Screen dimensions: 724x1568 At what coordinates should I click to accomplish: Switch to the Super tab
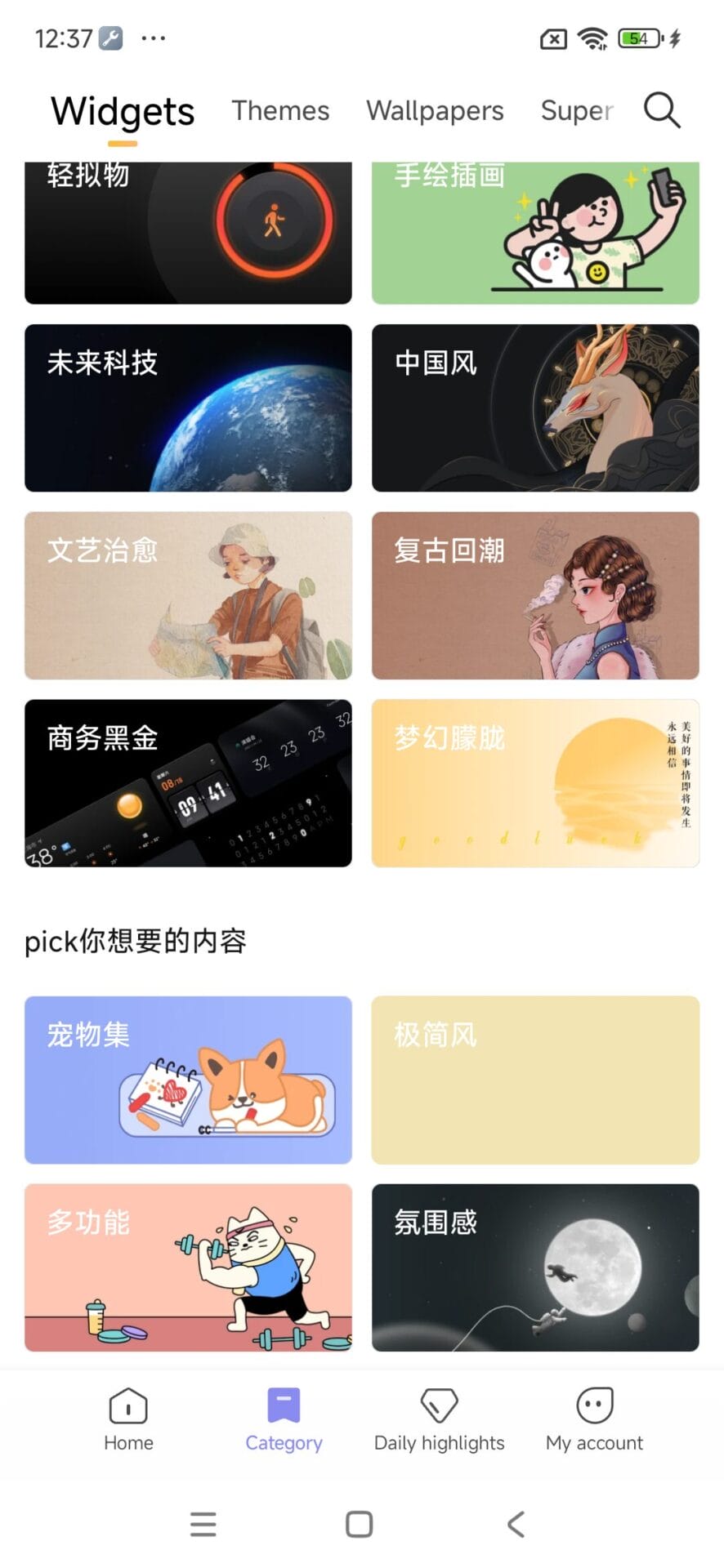pos(576,111)
